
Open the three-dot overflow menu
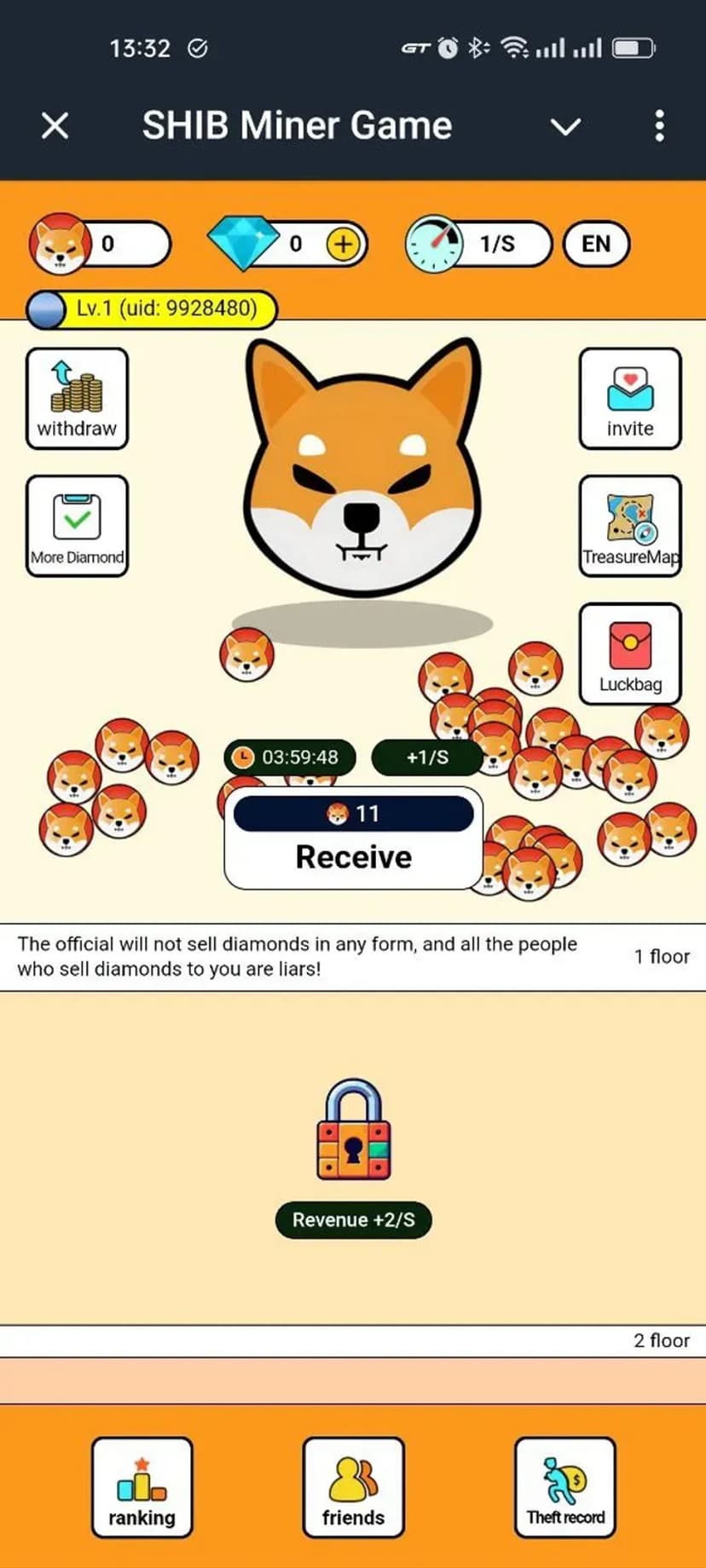coord(659,126)
